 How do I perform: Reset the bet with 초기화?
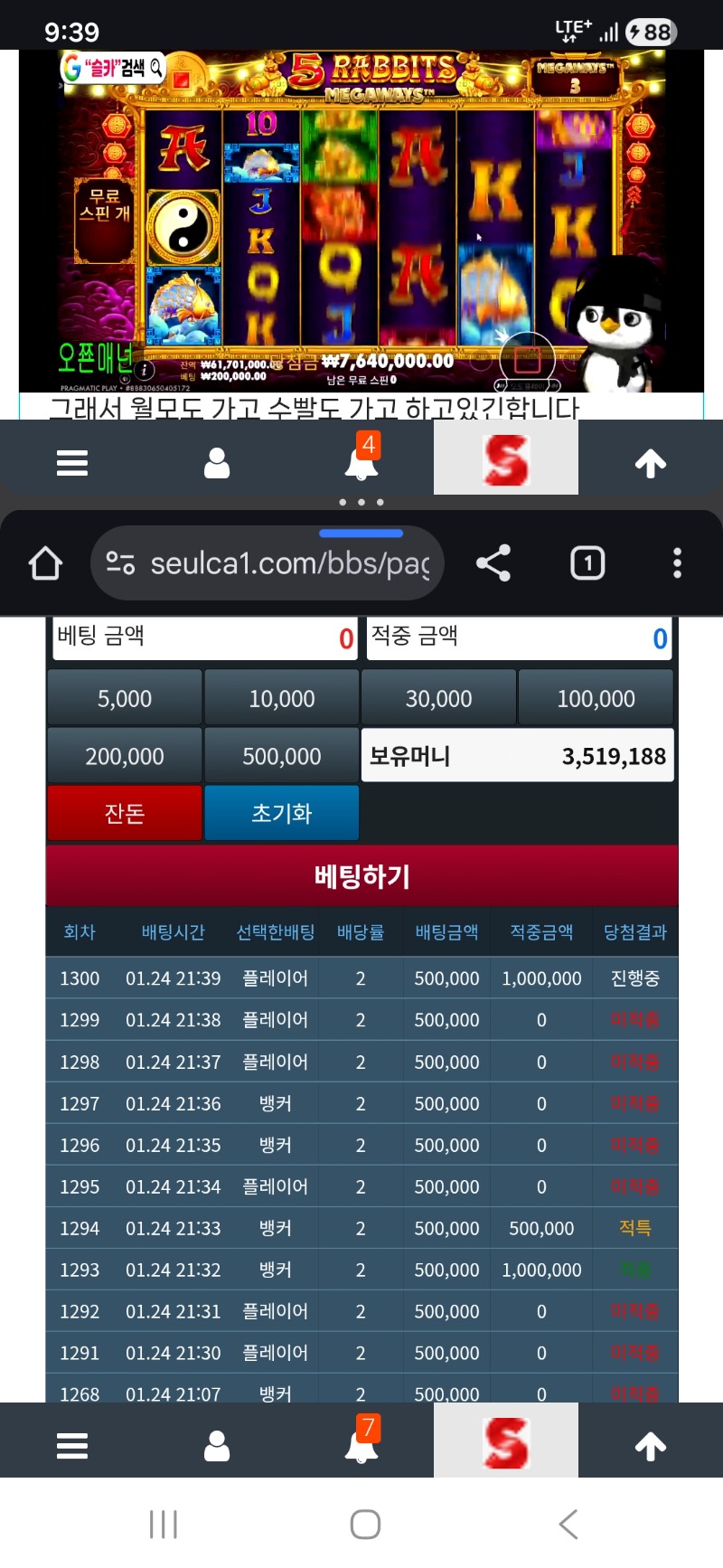click(x=282, y=813)
